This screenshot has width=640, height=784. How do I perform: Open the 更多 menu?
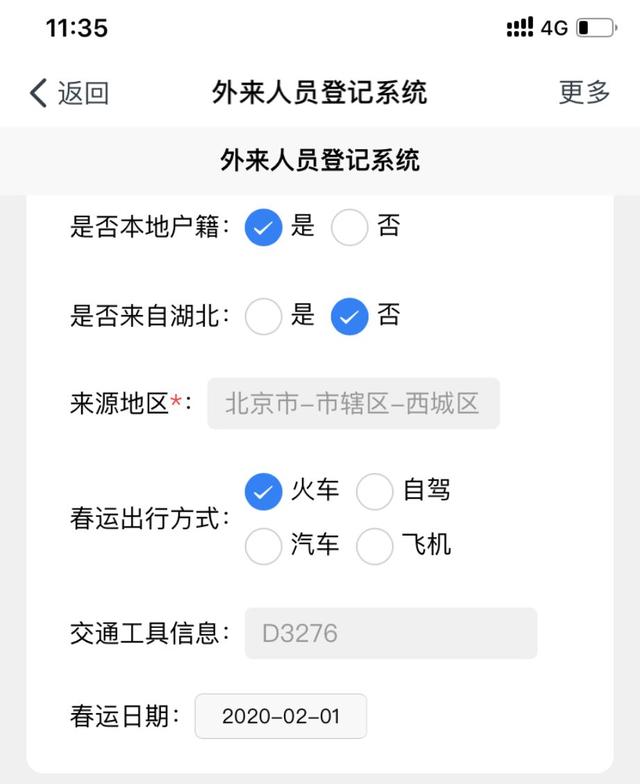pyautogui.click(x=584, y=93)
